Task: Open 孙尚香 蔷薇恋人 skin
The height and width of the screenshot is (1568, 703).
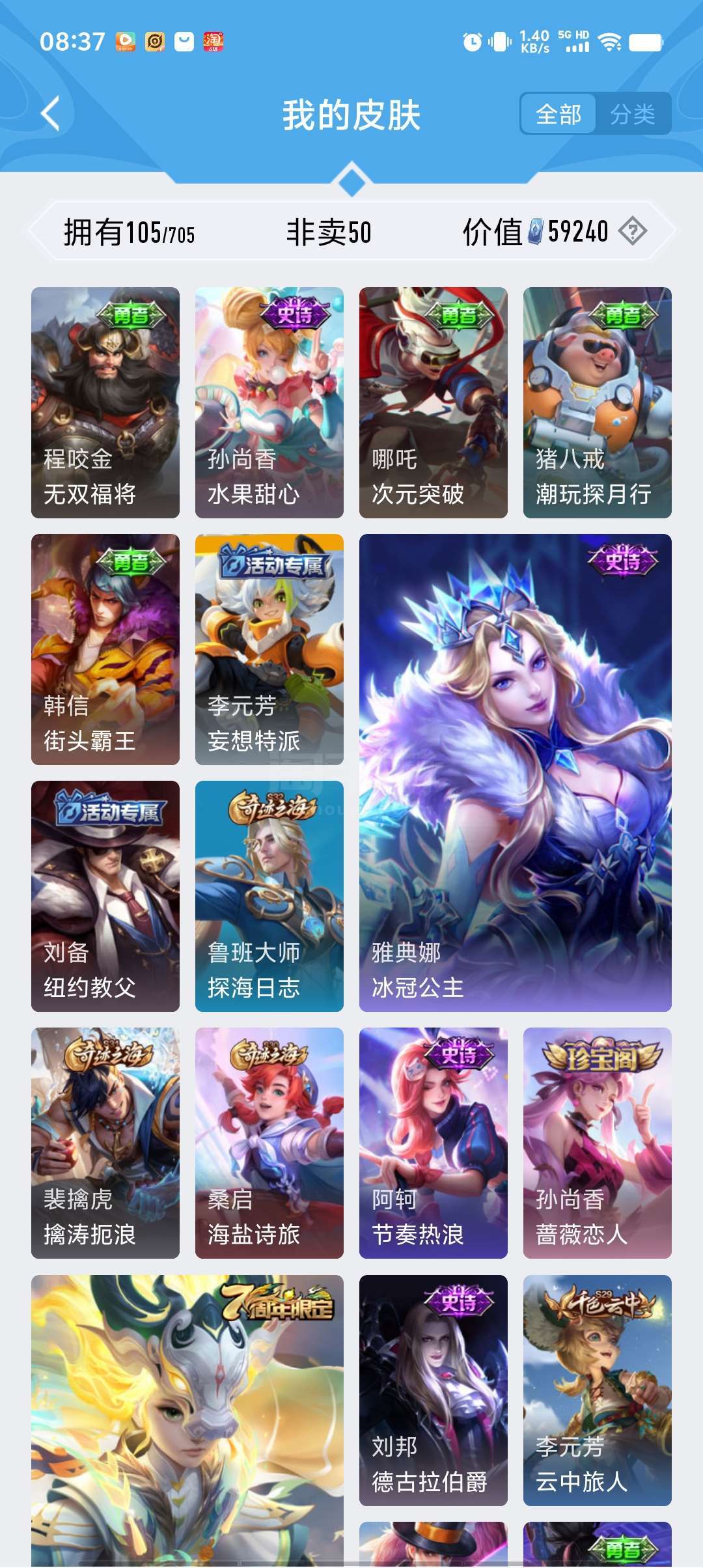Action: click(598, 1143)
